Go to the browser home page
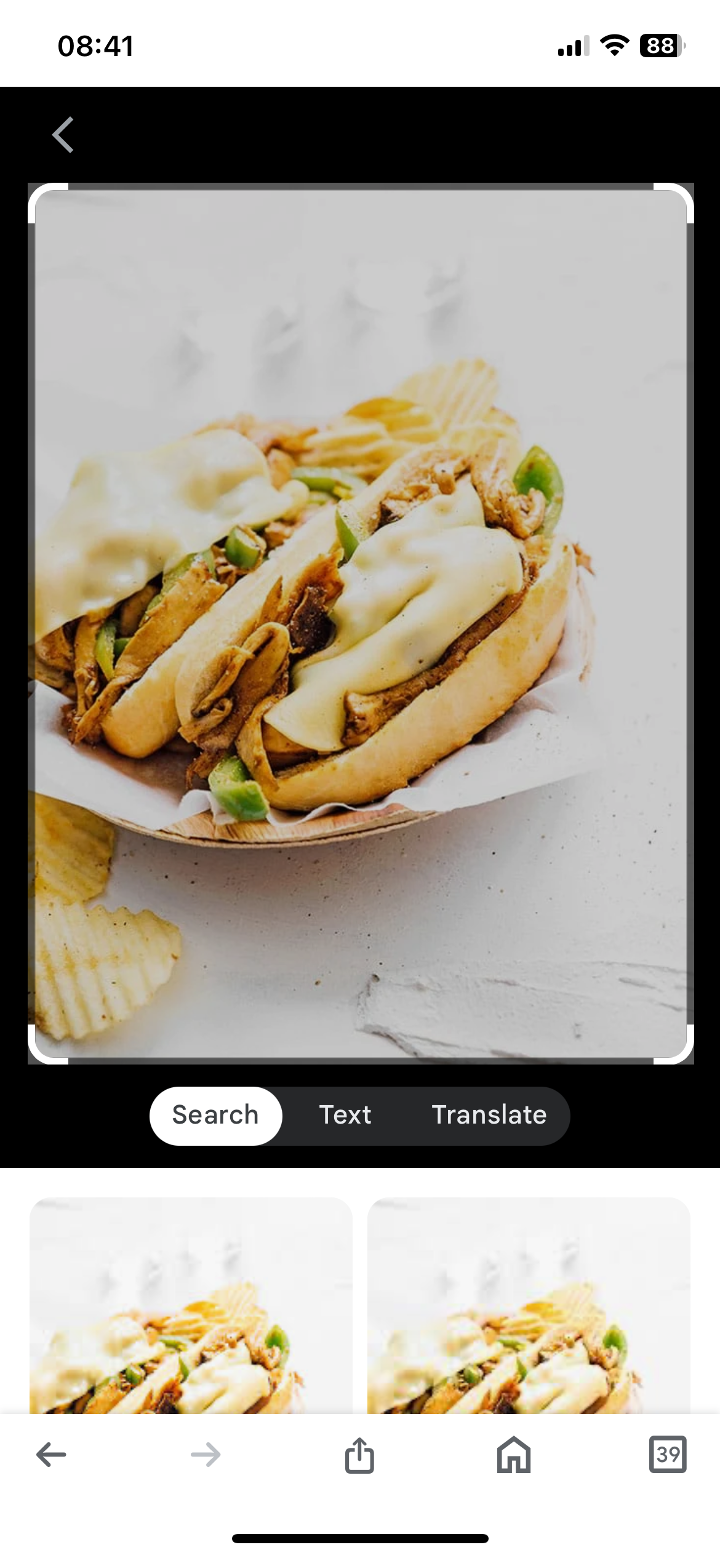This screenshot has width=720, height=1558. tap(513, 1454)
